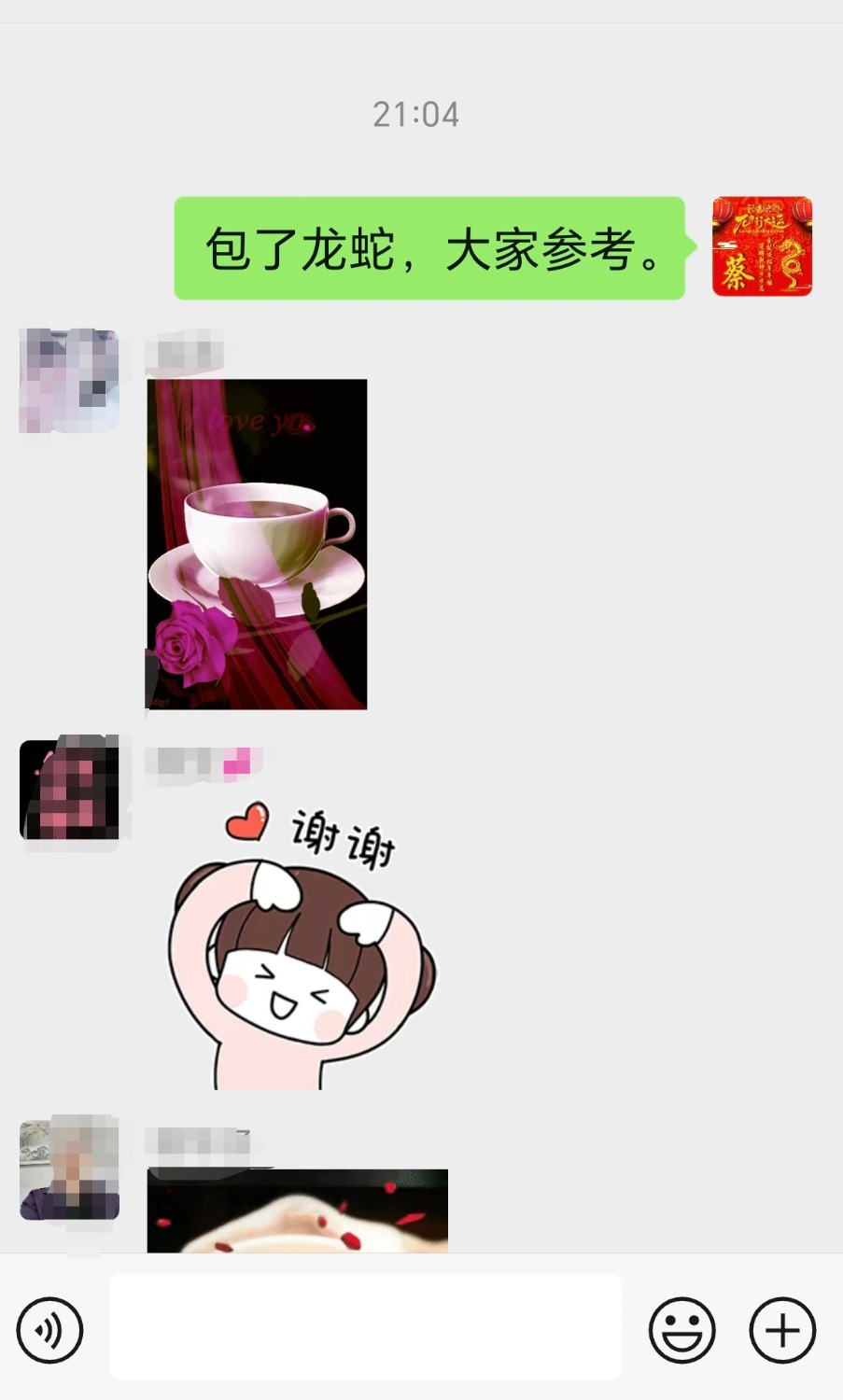843x1400 pixels.
Task: Open the plus attachments menu
Action: click(782, 1330)
